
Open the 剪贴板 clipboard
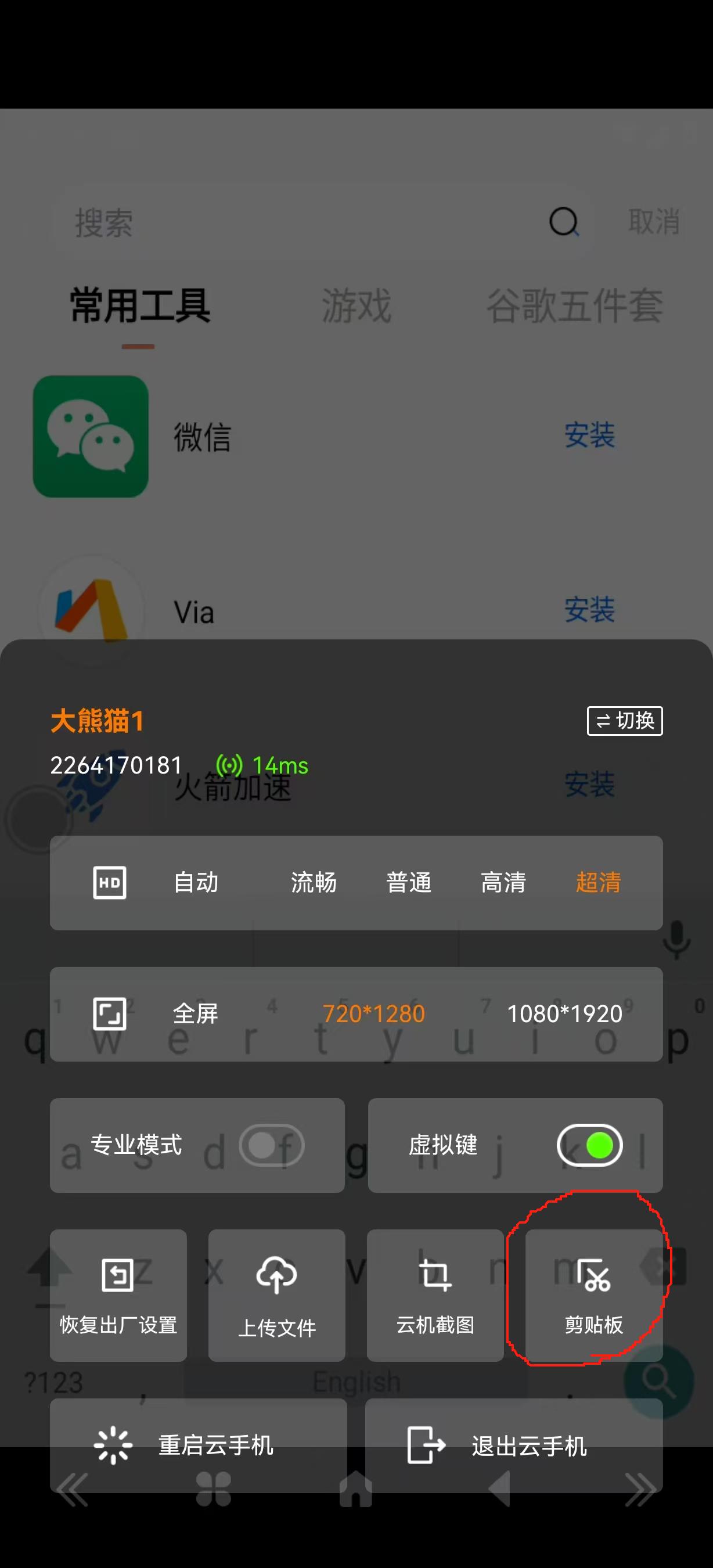click(594, 1295)
